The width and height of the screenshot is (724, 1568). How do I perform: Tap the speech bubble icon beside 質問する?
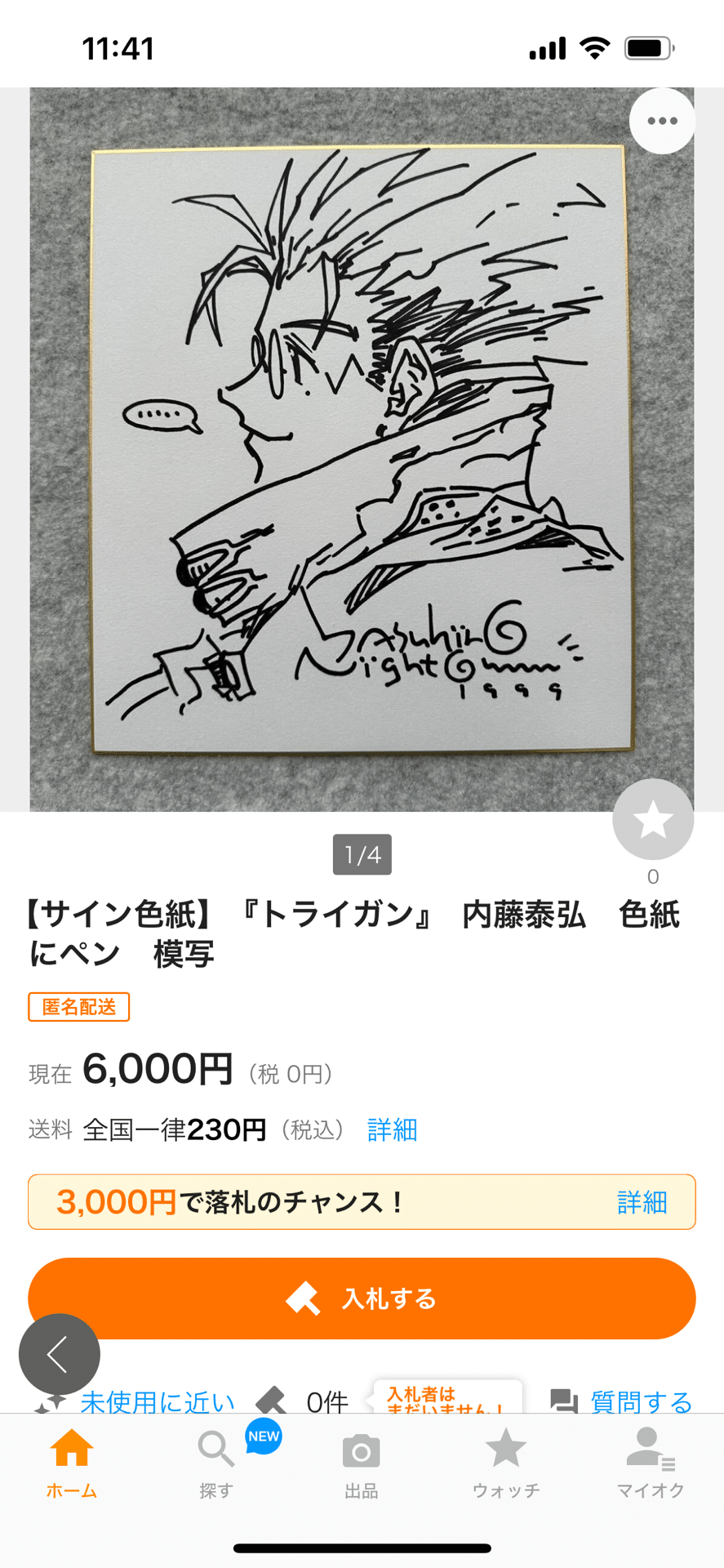point(563,1398)
